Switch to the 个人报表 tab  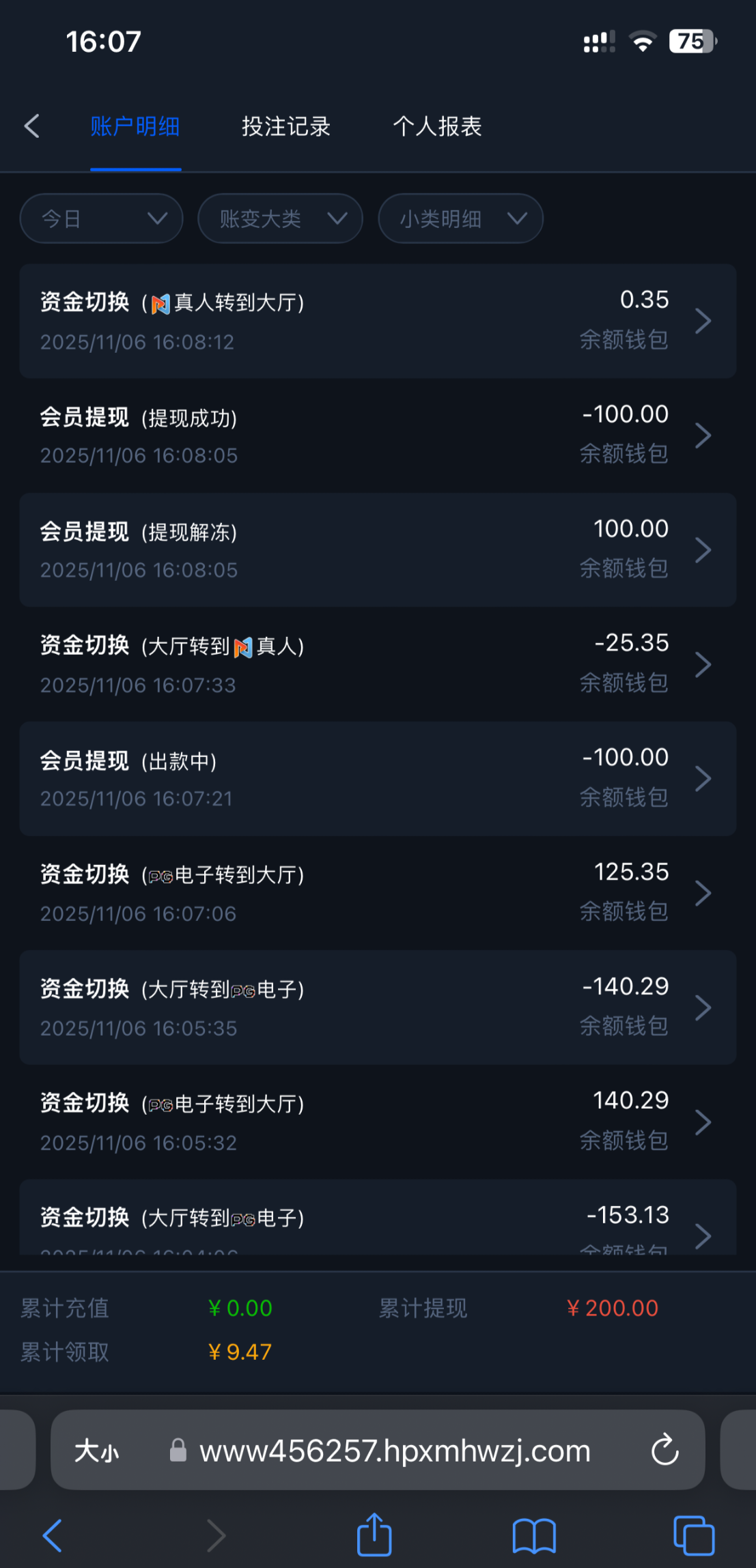[x=437, y=126]
